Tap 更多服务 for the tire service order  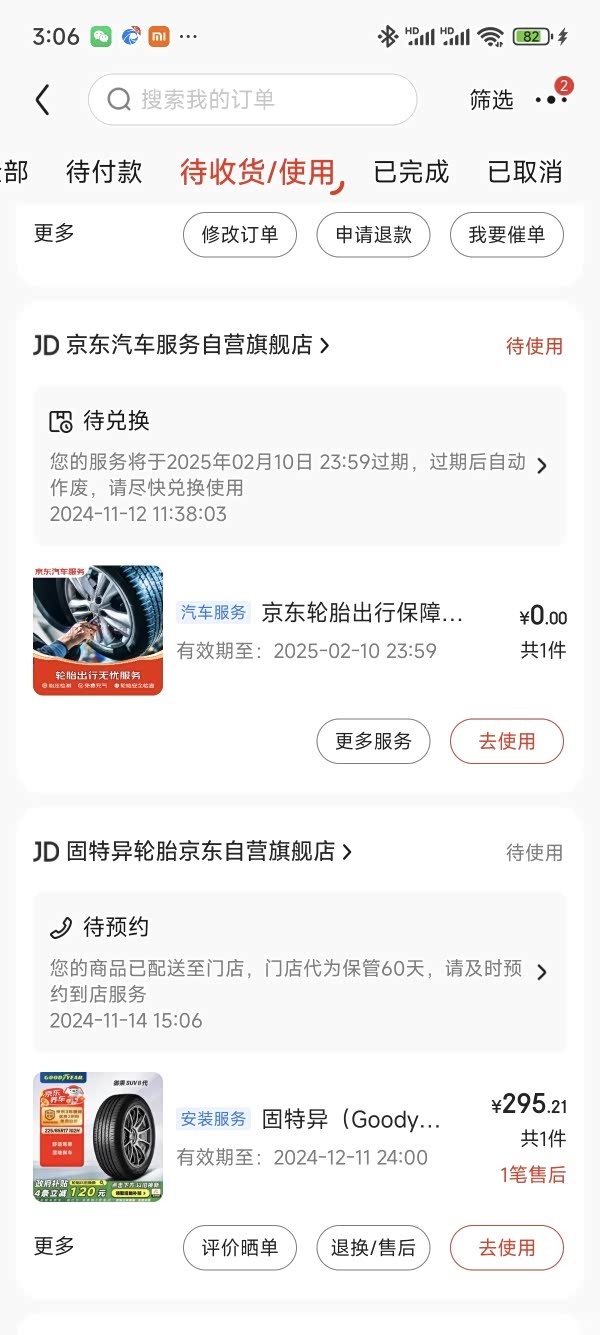pos(373,742)
